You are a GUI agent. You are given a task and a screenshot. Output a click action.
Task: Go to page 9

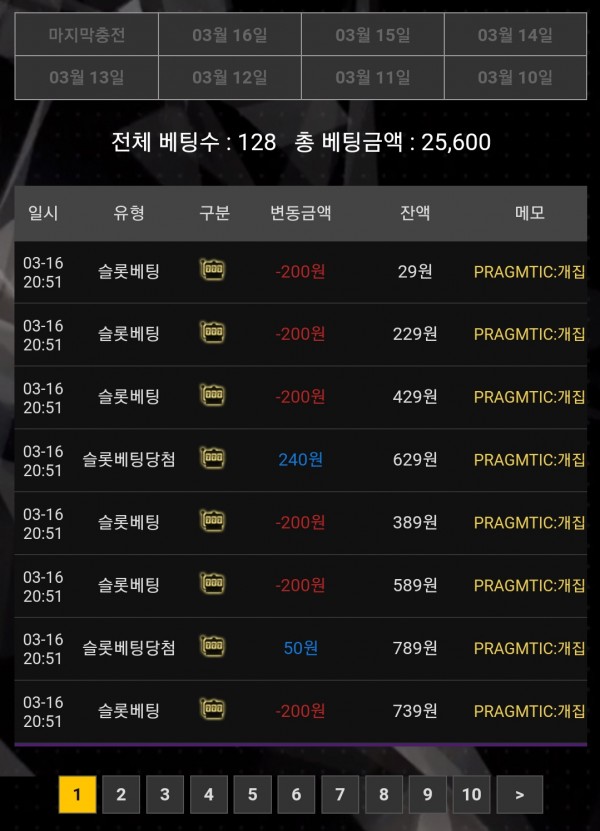[x=427, y=795]
